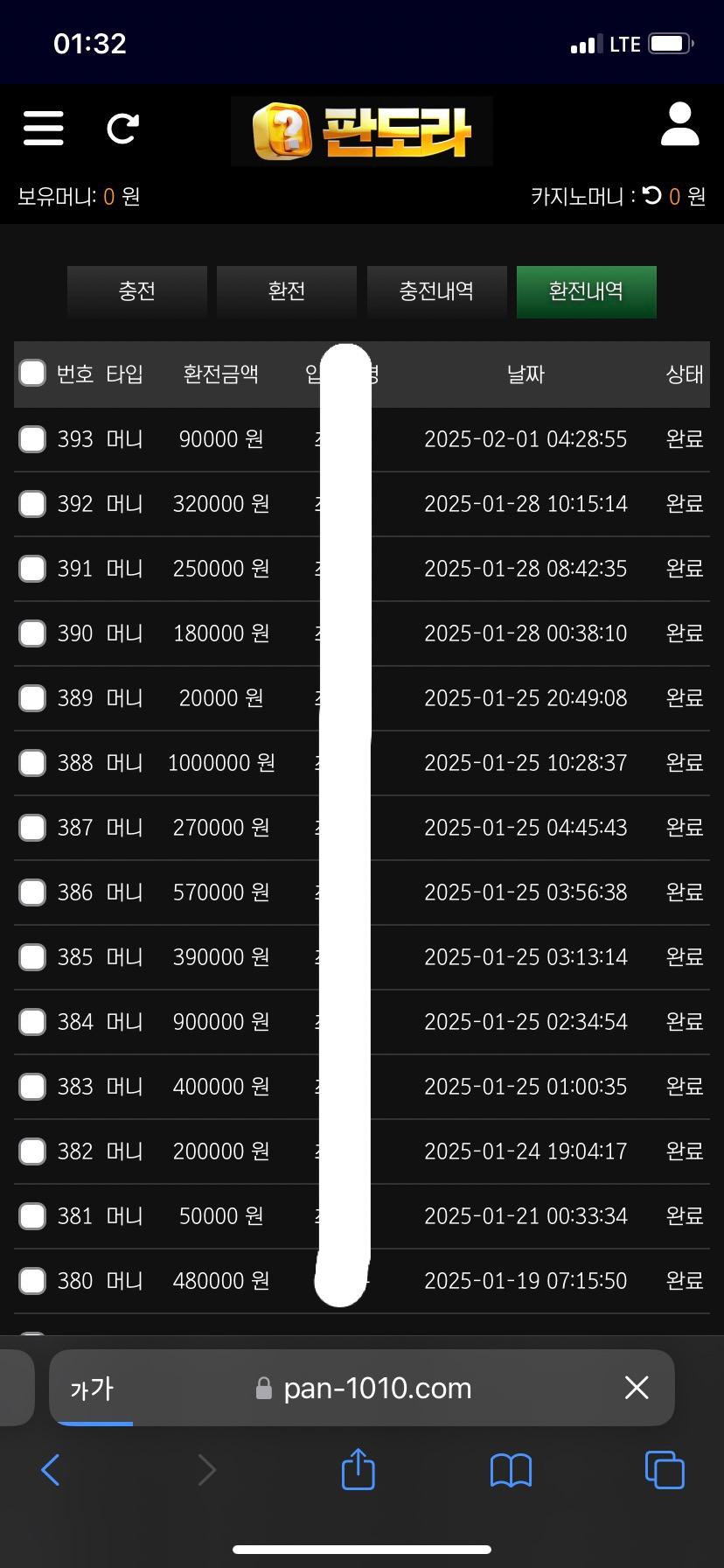The width and height of the screenshot is (724, 1568).
Task: Check the box for row 385
Action: [x=32, y=956]
